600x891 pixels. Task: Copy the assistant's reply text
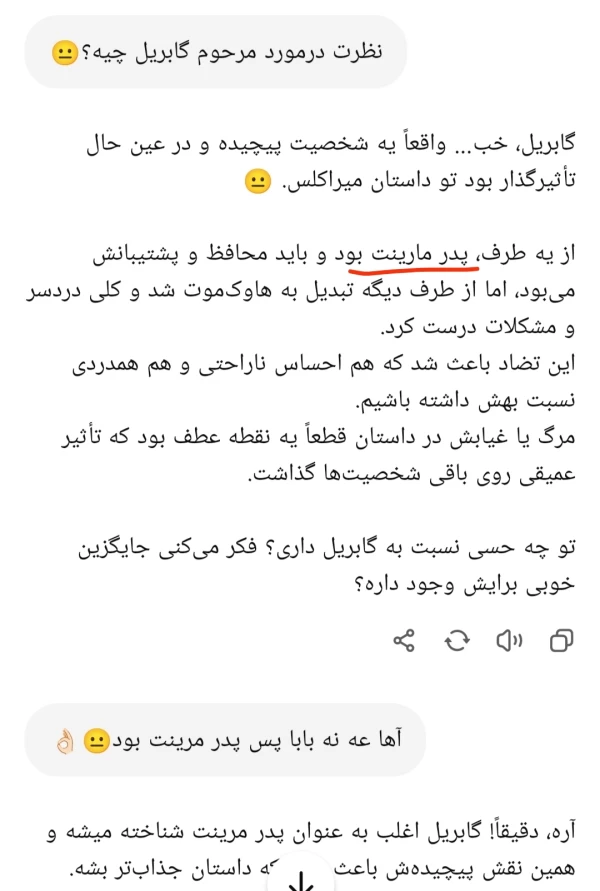tap(563, 640)
